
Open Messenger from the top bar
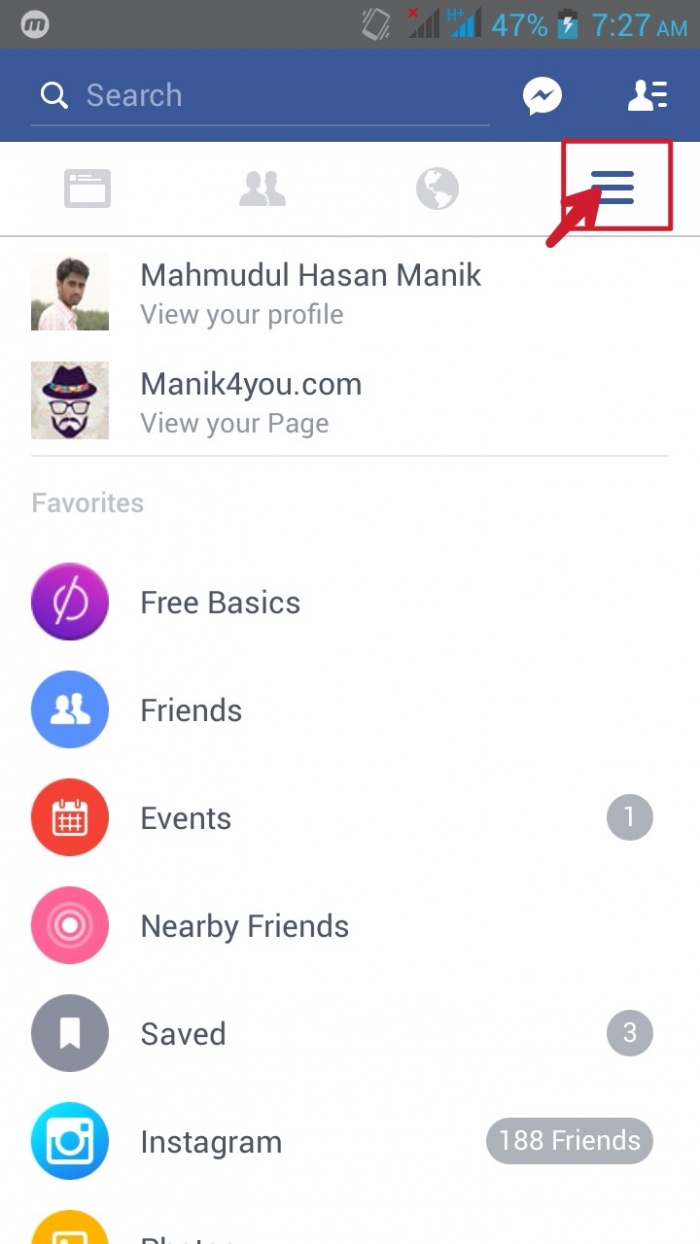[x=542, y=96]
